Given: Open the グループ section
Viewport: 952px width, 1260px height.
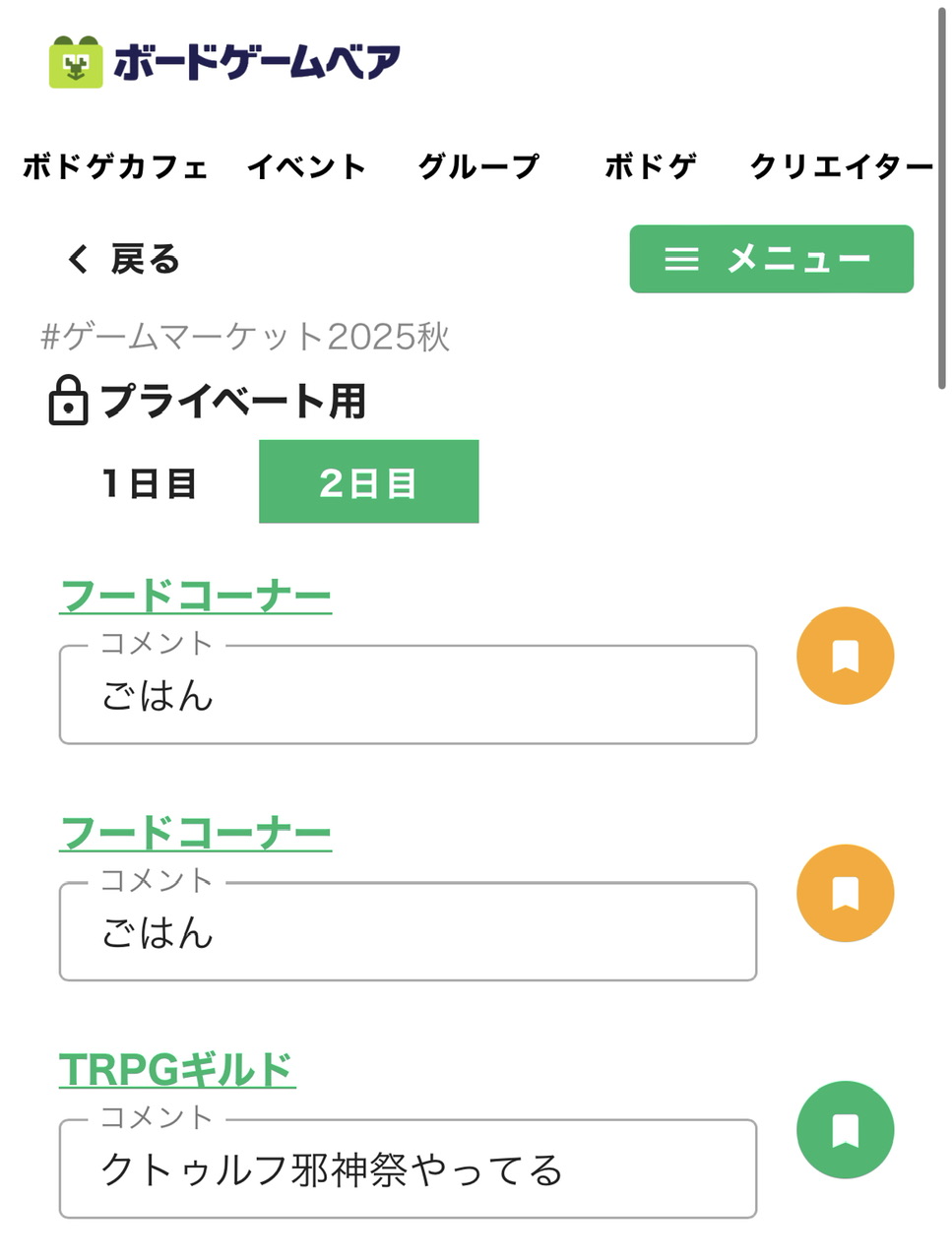Looking at the screenshot, I should click(x=478, y=166).
